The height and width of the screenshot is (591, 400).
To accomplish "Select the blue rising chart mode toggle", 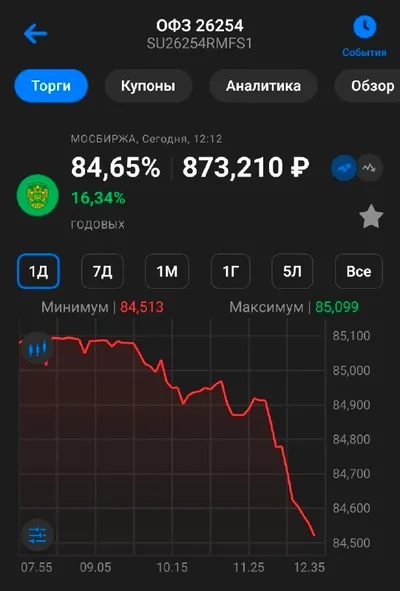I will [x=344, y=168].
